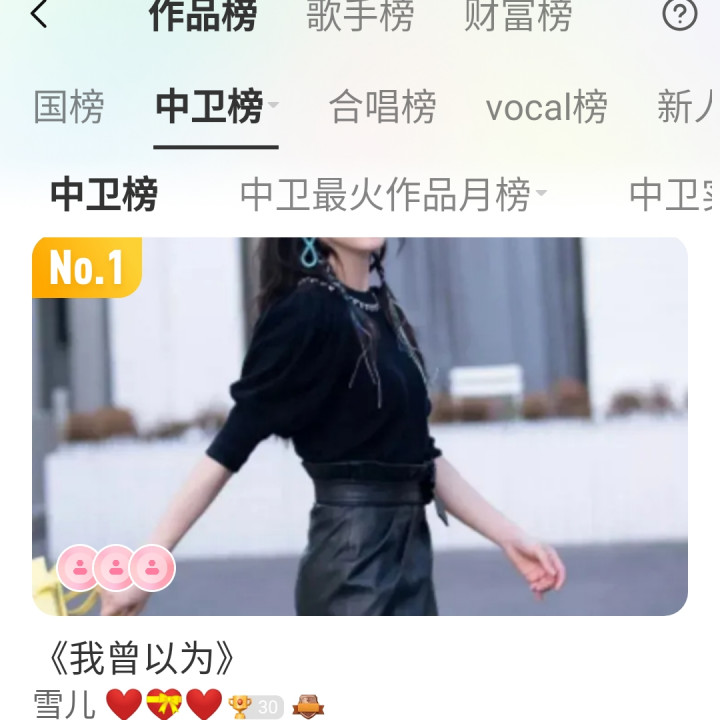
Task: Select the 合唱榜 tab
Action: [x=382, y=107]
